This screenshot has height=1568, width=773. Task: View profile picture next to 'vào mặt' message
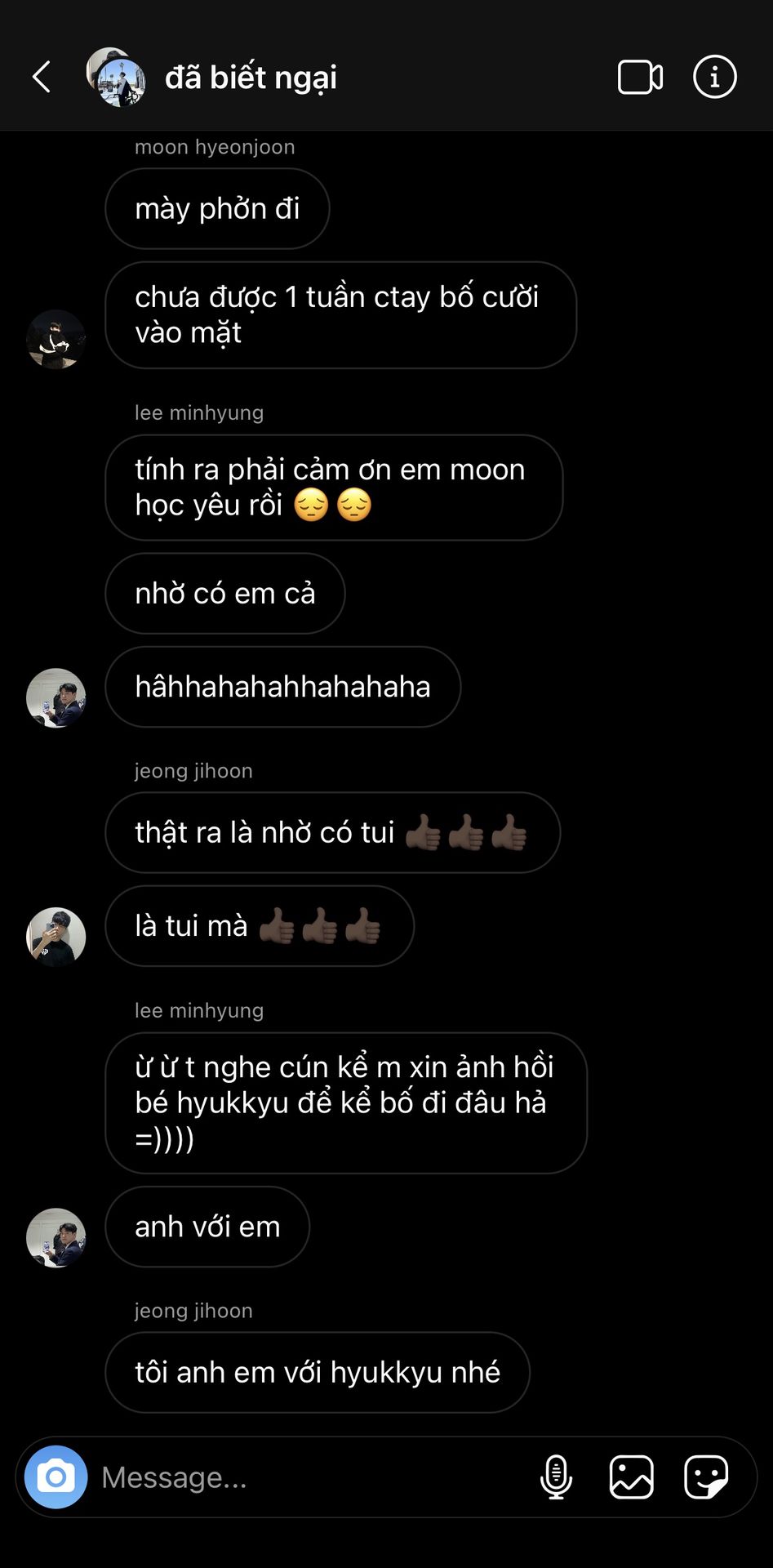click(x=56, y=339)
